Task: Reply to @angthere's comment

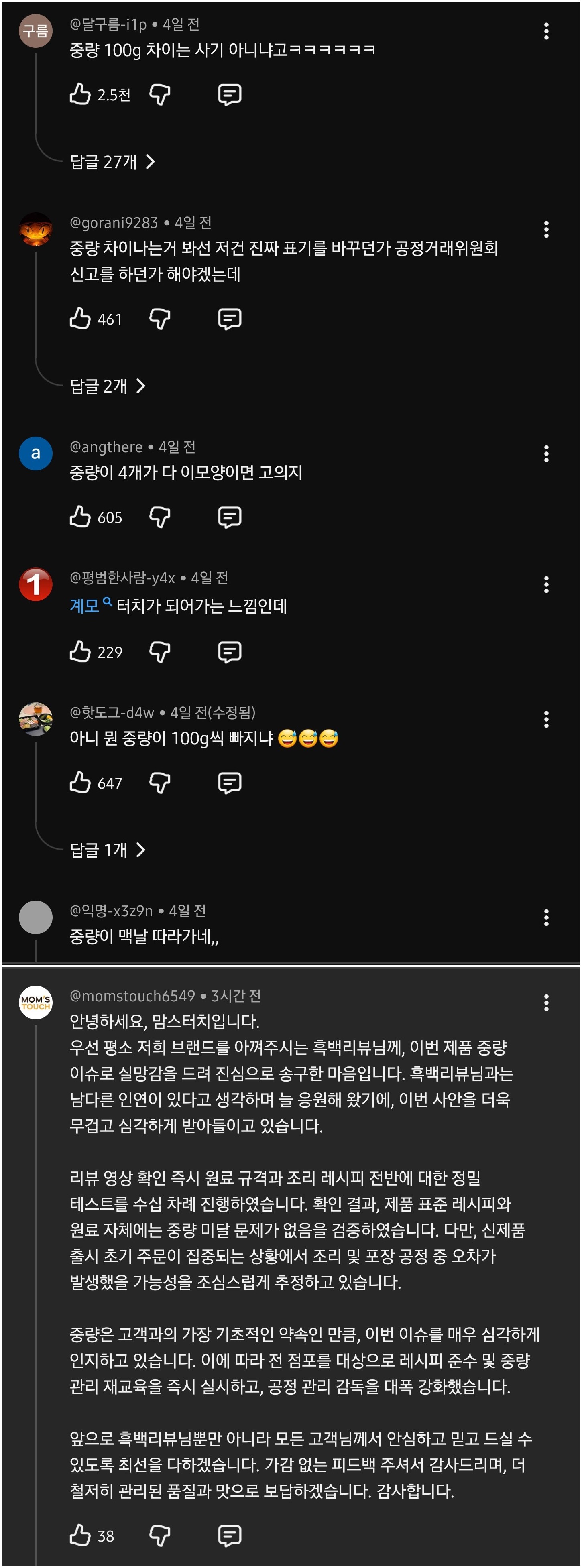Action: coord(230,517)
